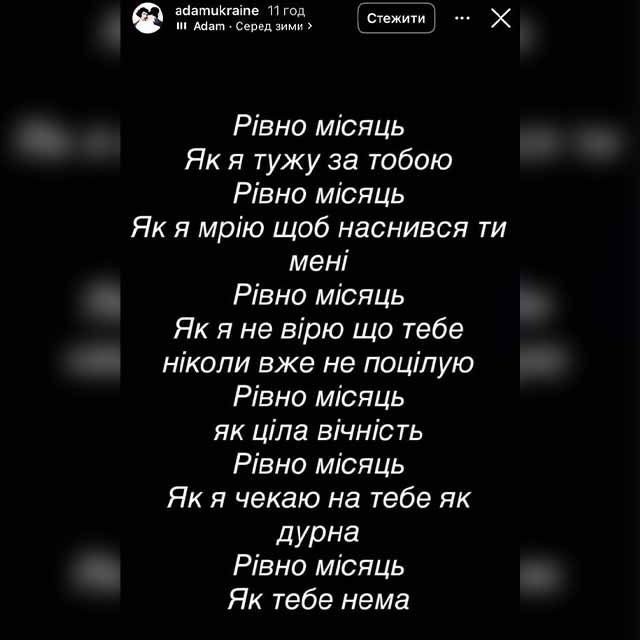Open the three-dot story options menu
The width and height of the screenshot is (640, 640).
462,18
